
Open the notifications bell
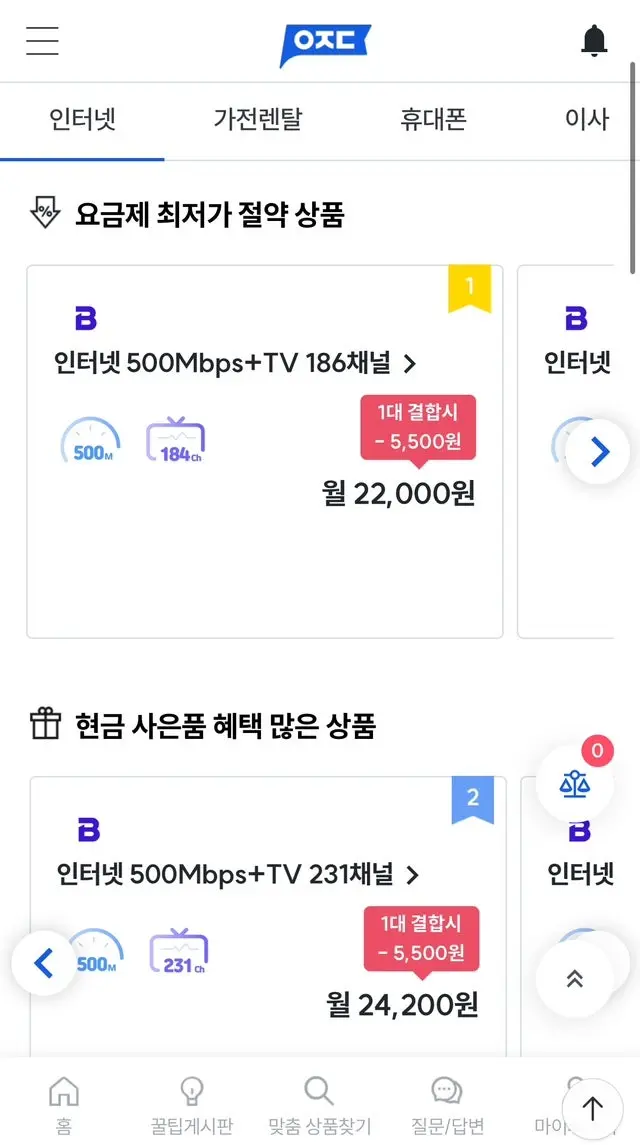pos(594,41)
